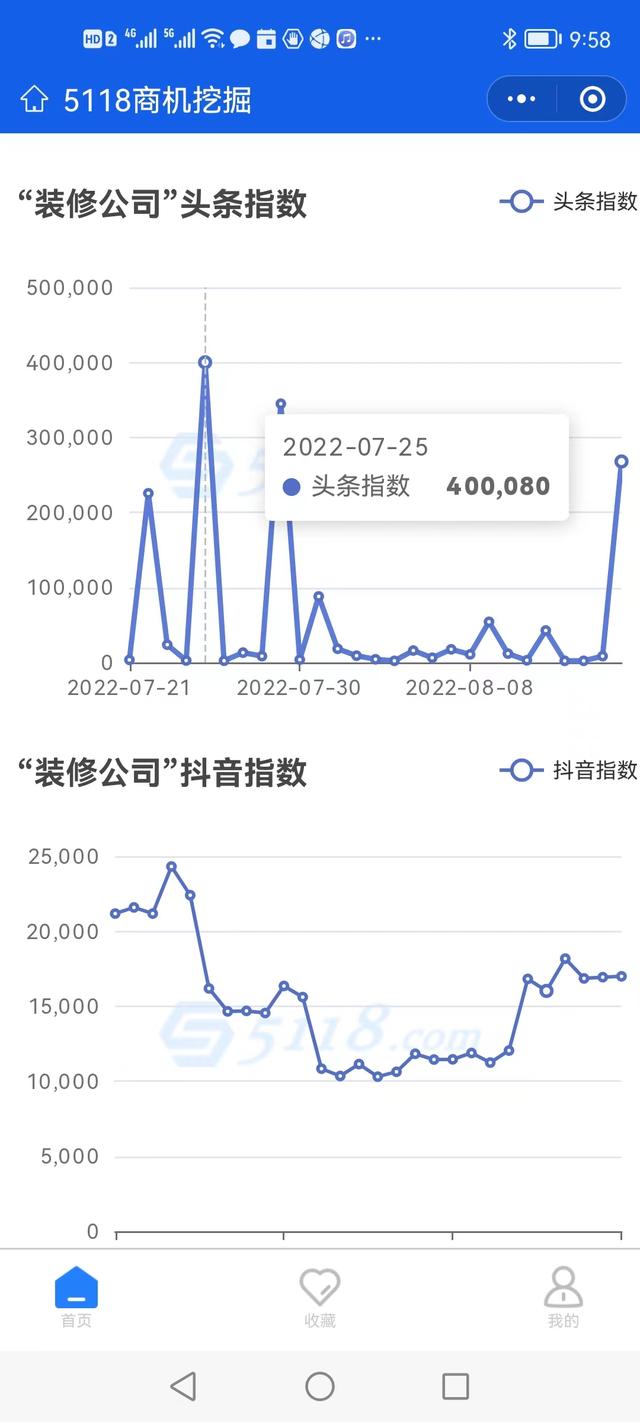Toggle the 头条指数 legend series
The image size is (640, 1422).
tap(568, 202)
